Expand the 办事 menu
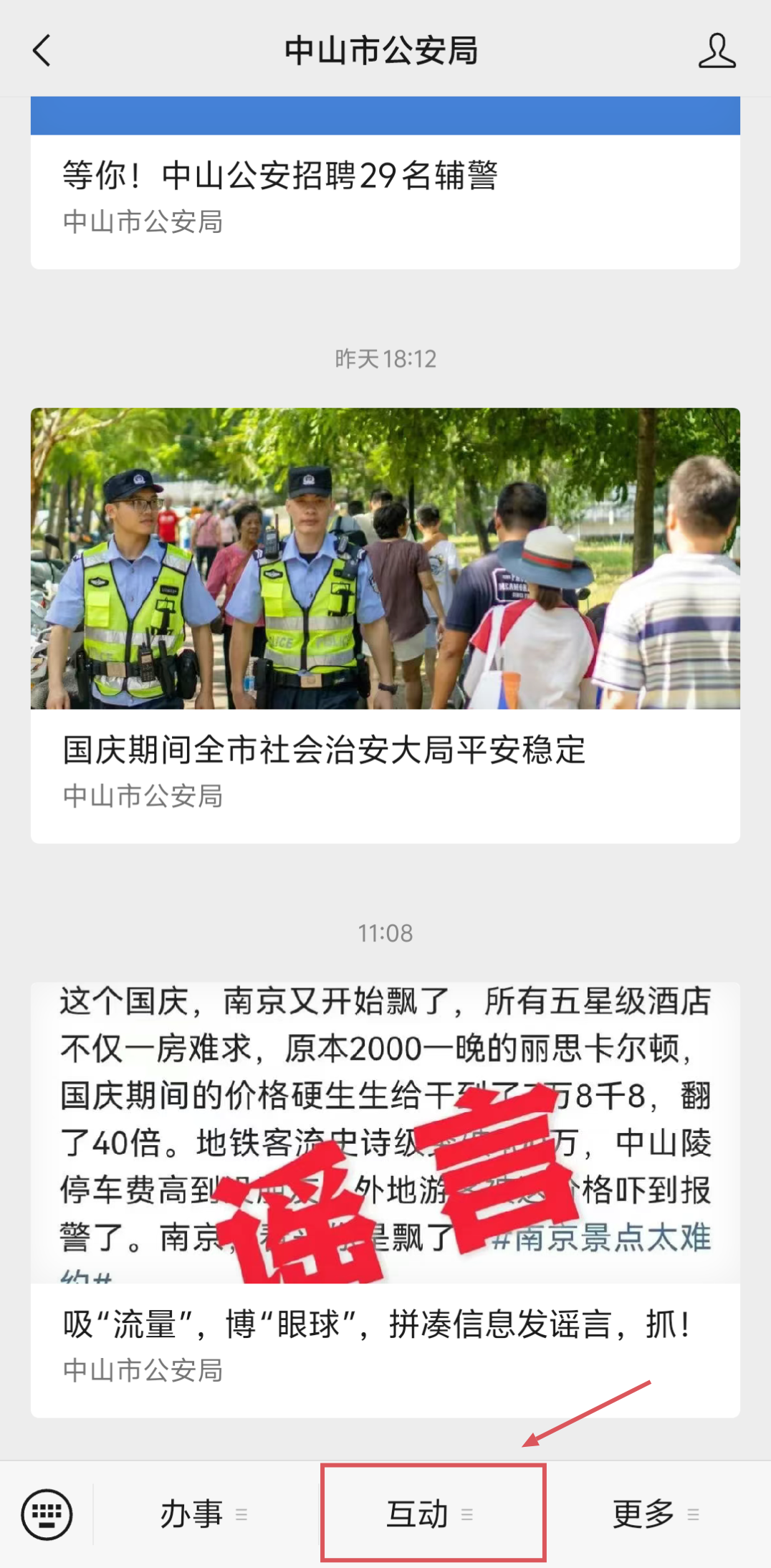Viewport: 771px width, 1568px height. tap(204, 1514)
